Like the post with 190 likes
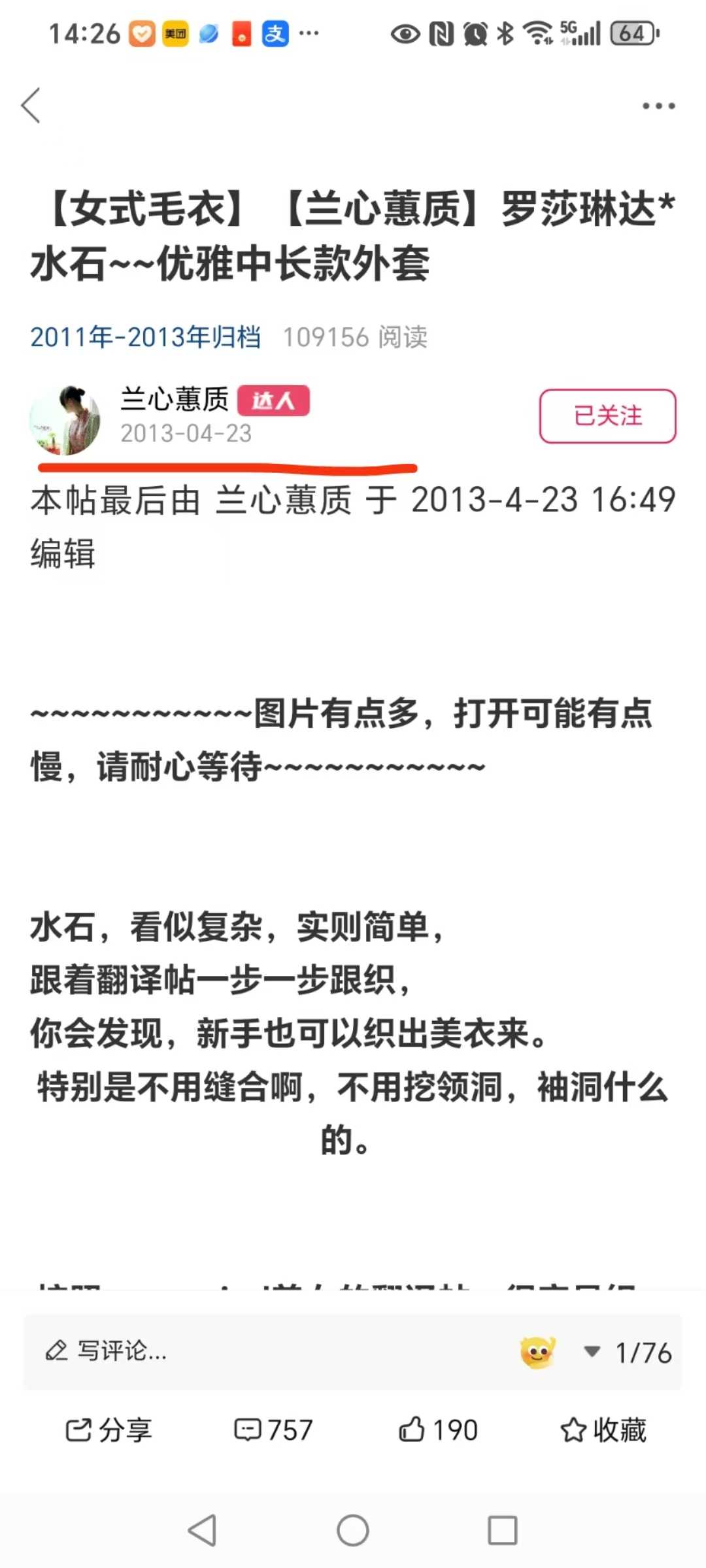The height and width of the screenshot is (1568, 706). [439, 1429]
